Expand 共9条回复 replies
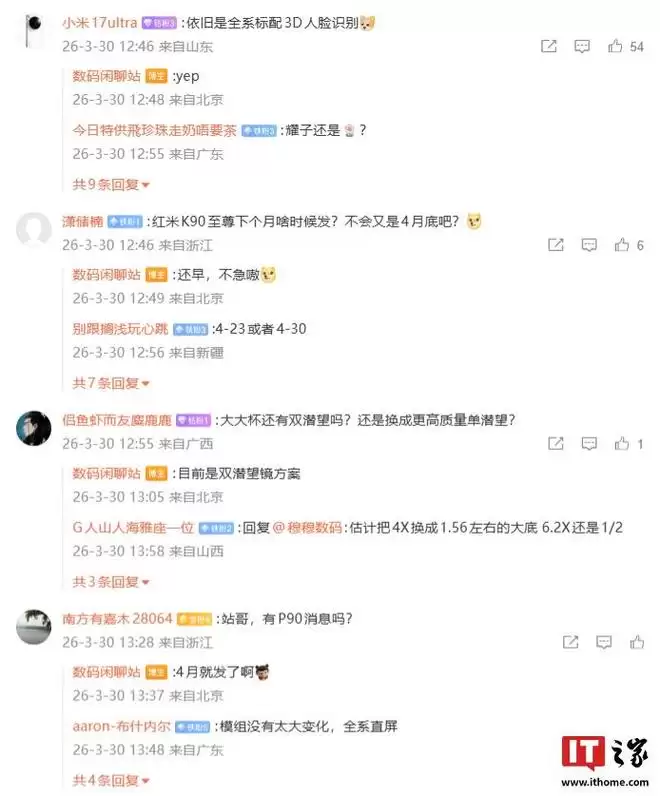This screenshot has height=796, width=660. click(x=110, y=184)
